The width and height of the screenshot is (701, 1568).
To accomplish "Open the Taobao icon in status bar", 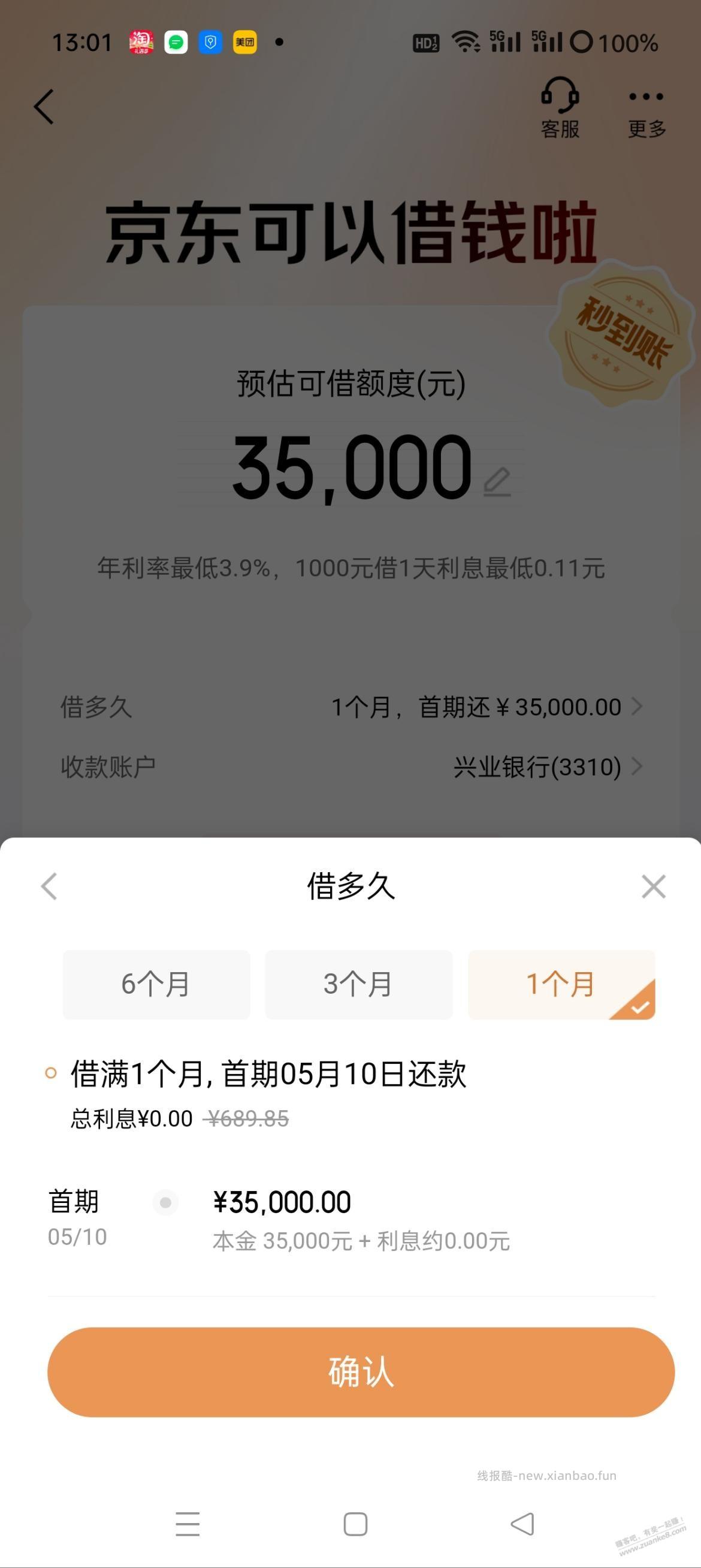I will point(141,43).
